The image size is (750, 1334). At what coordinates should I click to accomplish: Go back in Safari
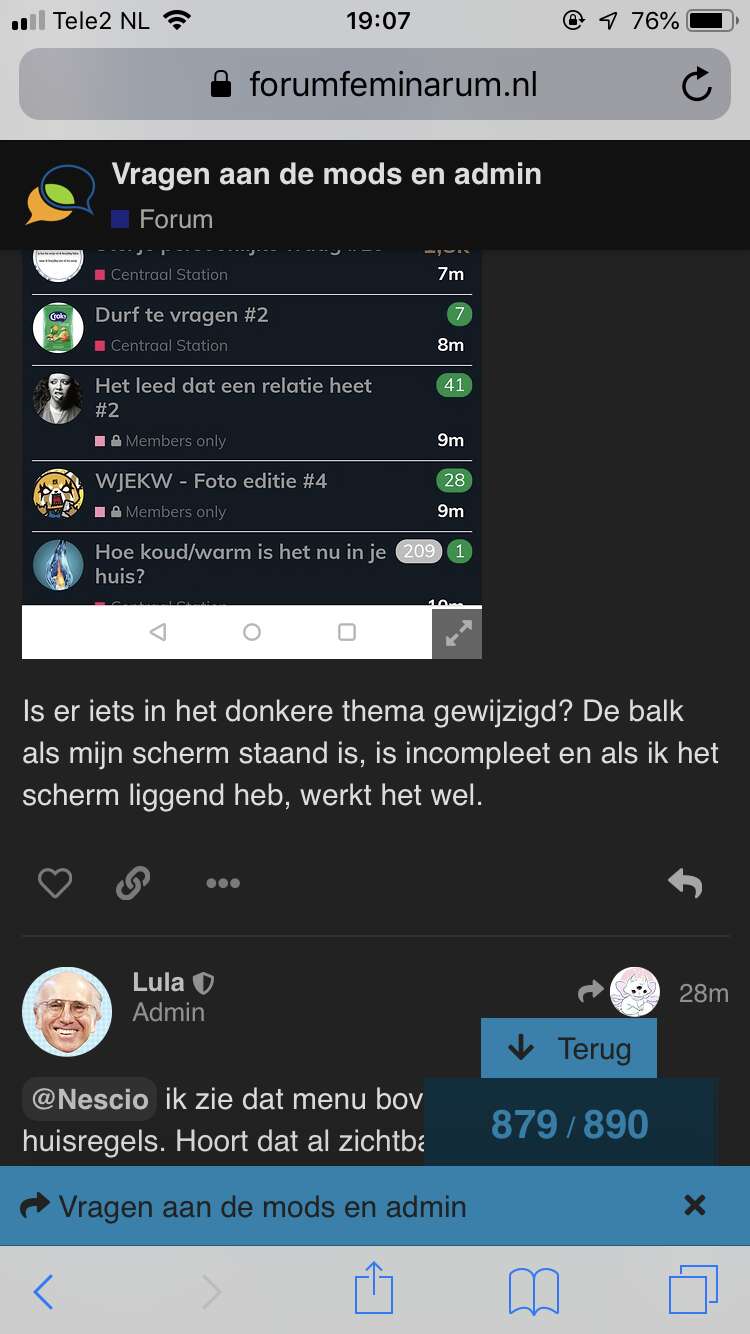(x=43, y=1292)
